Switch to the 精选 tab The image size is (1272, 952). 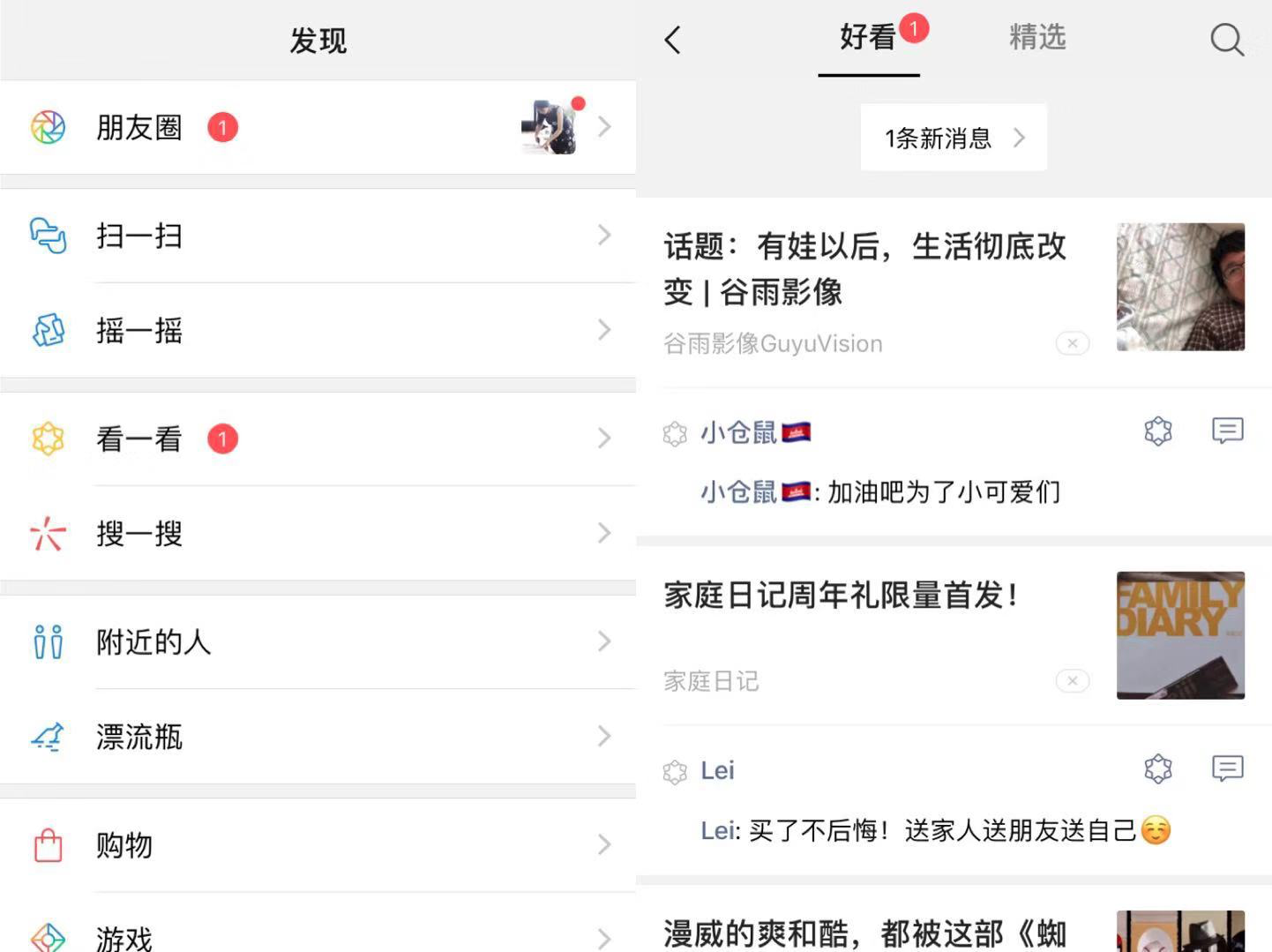[1037, 38]
